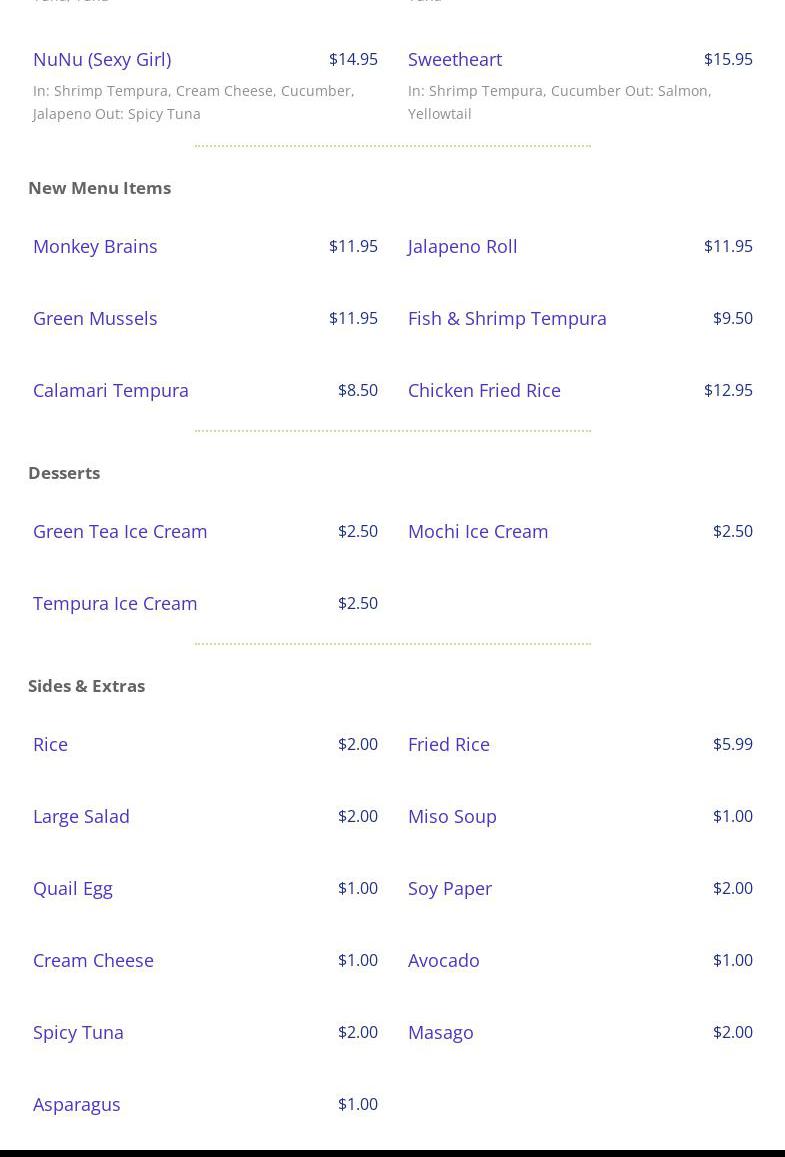Select the Asparagus extra
Screen dimensions: 785x1157
click(x=76, y=1104)
